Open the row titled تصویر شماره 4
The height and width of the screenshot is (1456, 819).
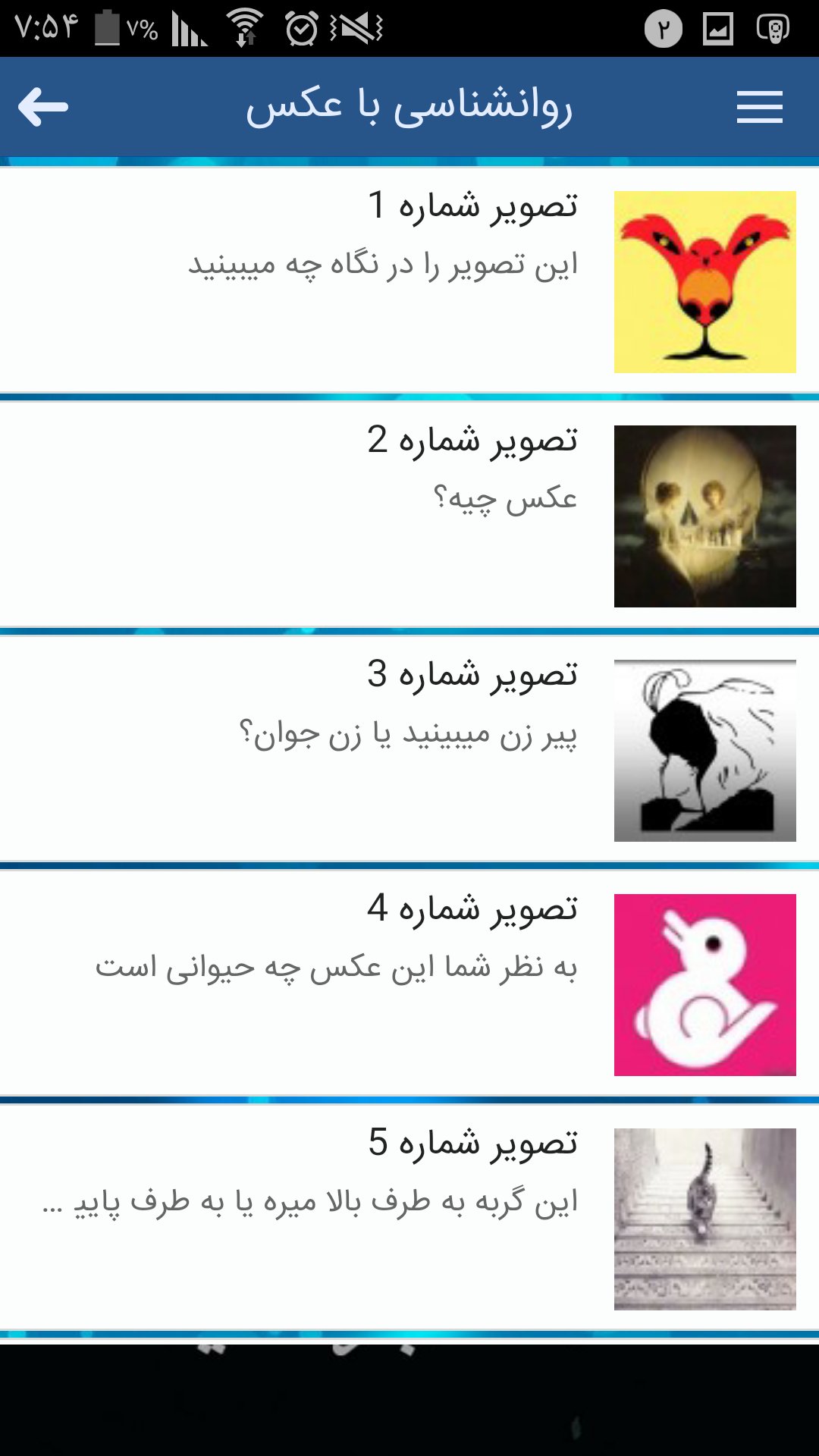(409, 984)
